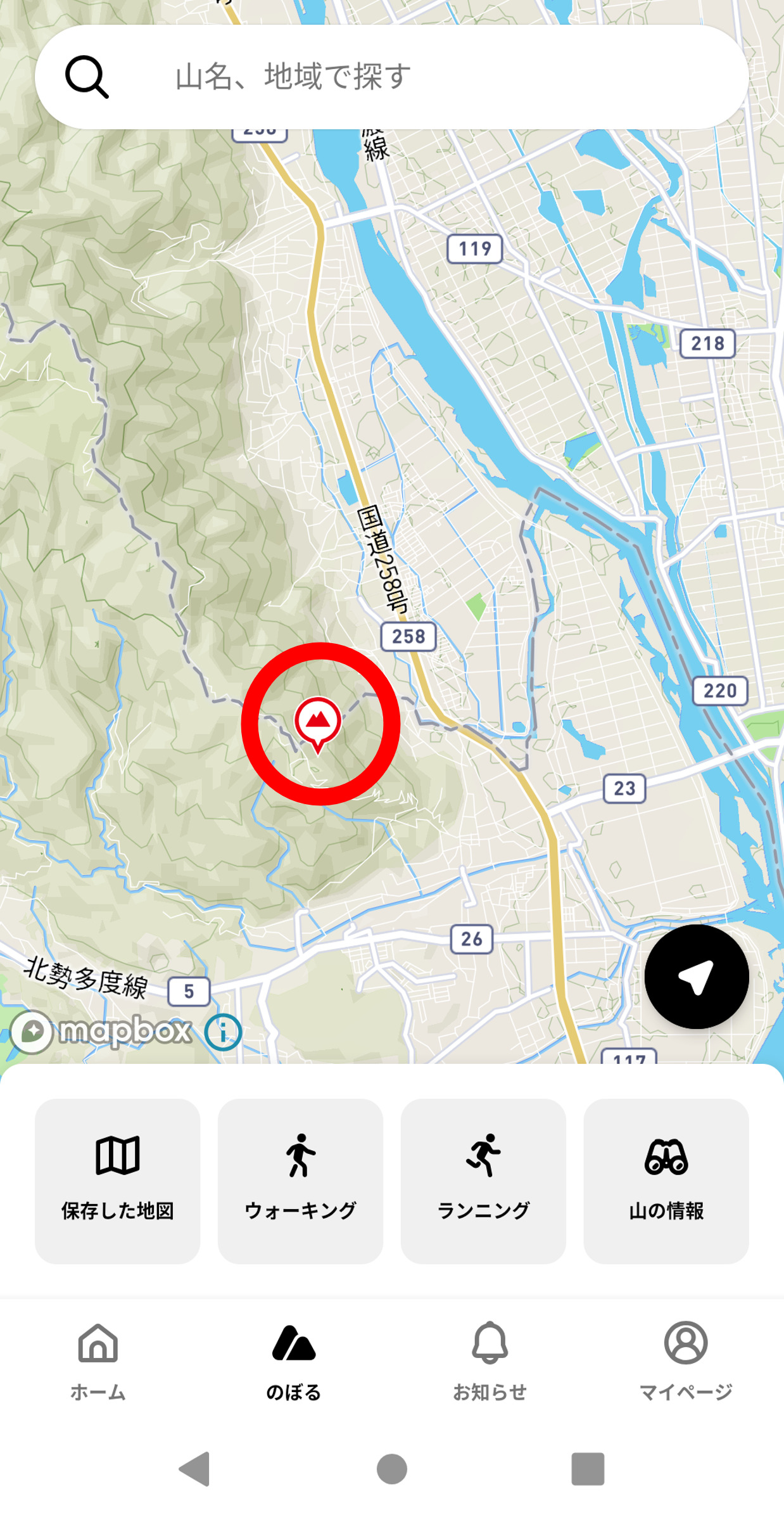Tap the system home button
Image resolution: width=784 pixels, height=1517 pixels.
tap(391, 1468)
